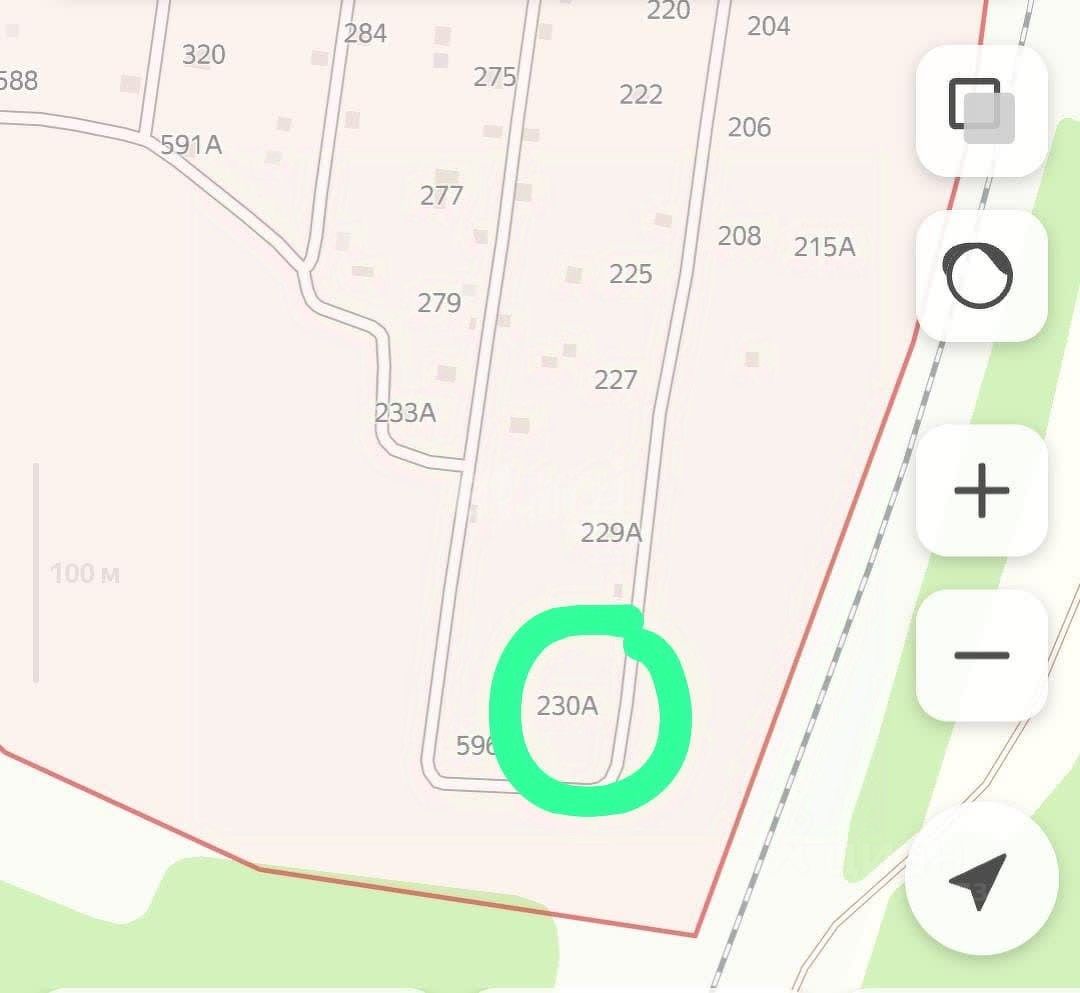Zoom out with the minus button

[981, 655]
